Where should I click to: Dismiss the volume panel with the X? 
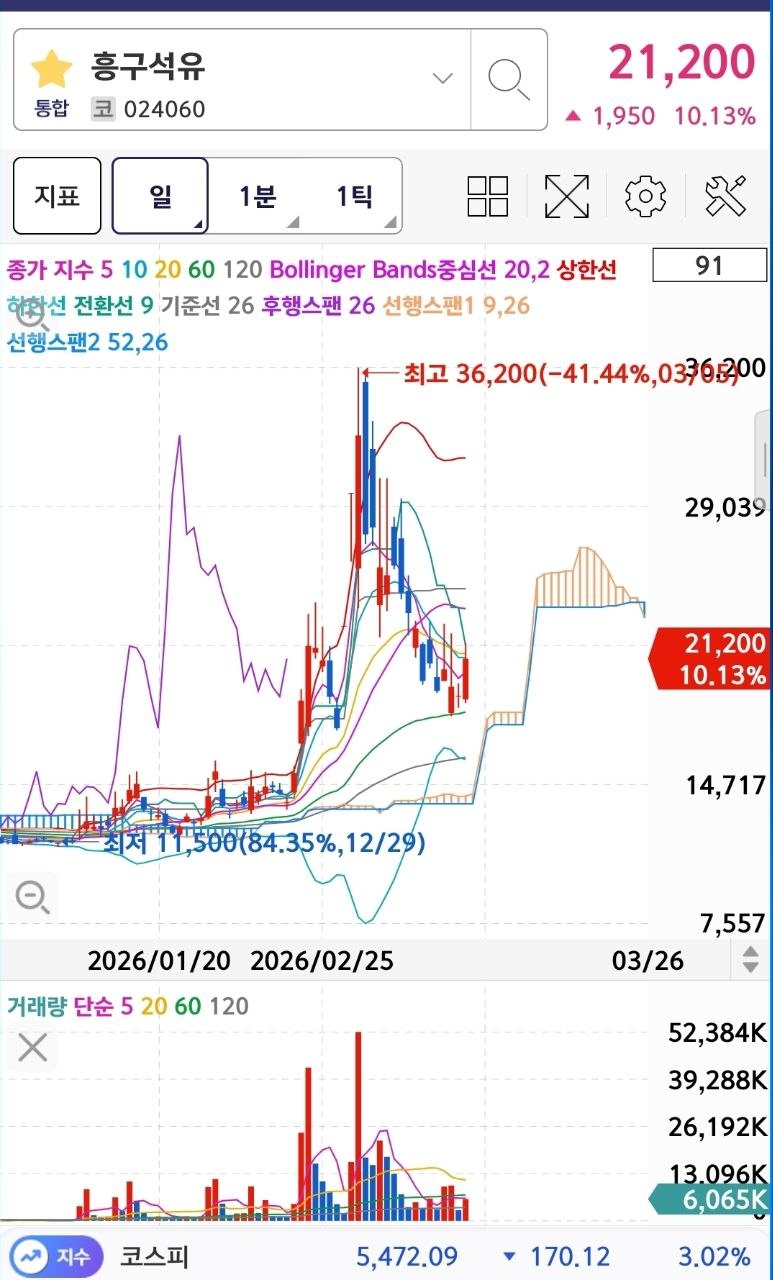click(32, 1047)
